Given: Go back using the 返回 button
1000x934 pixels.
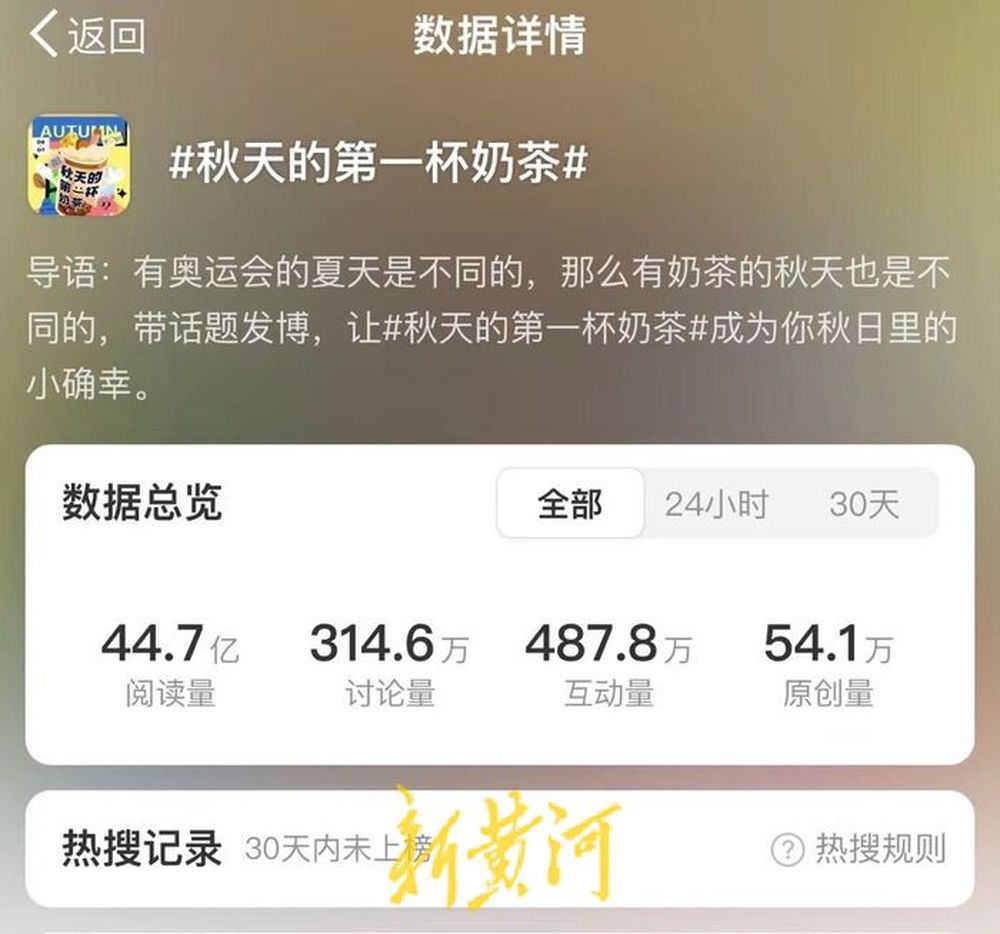Looking at the screenshot, I should pos(88,36).
